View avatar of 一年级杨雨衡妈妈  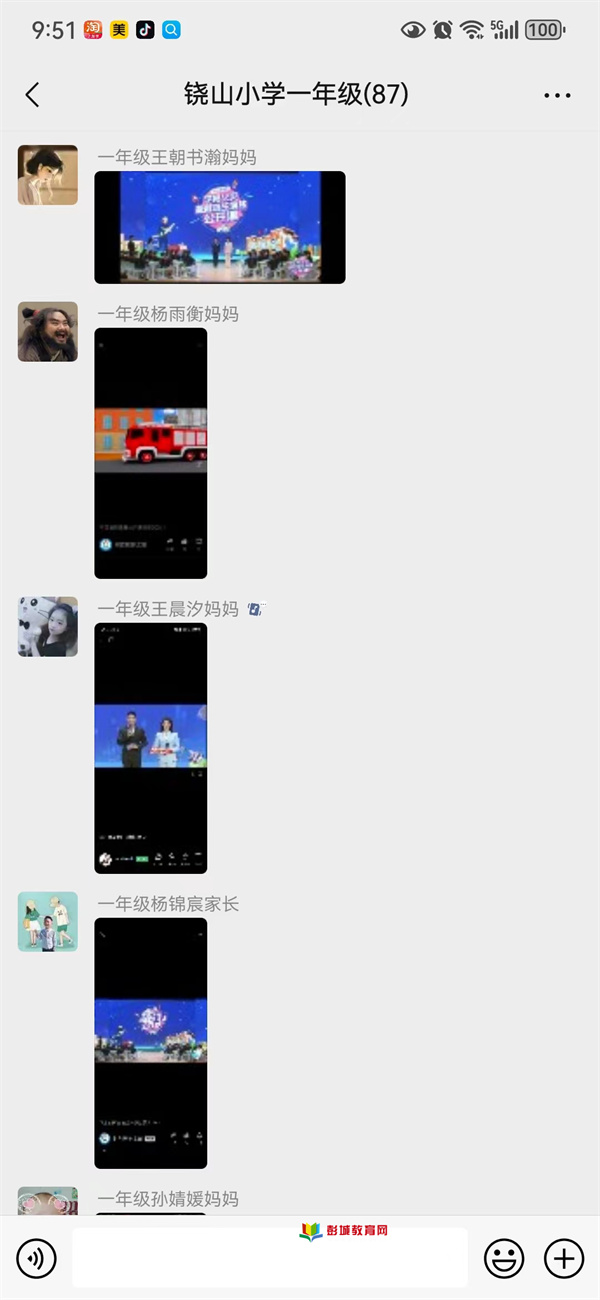coord(48,332)
